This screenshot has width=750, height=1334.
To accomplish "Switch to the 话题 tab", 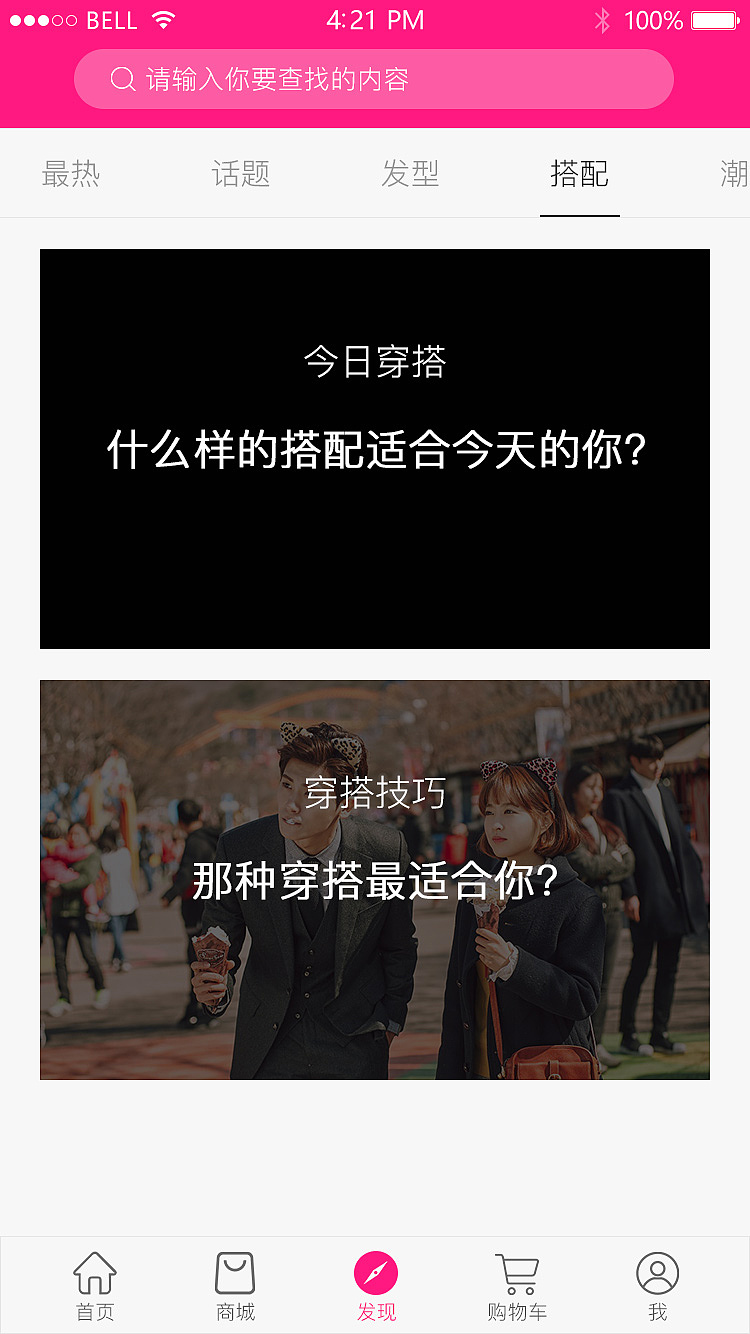I will pos(240,171).
